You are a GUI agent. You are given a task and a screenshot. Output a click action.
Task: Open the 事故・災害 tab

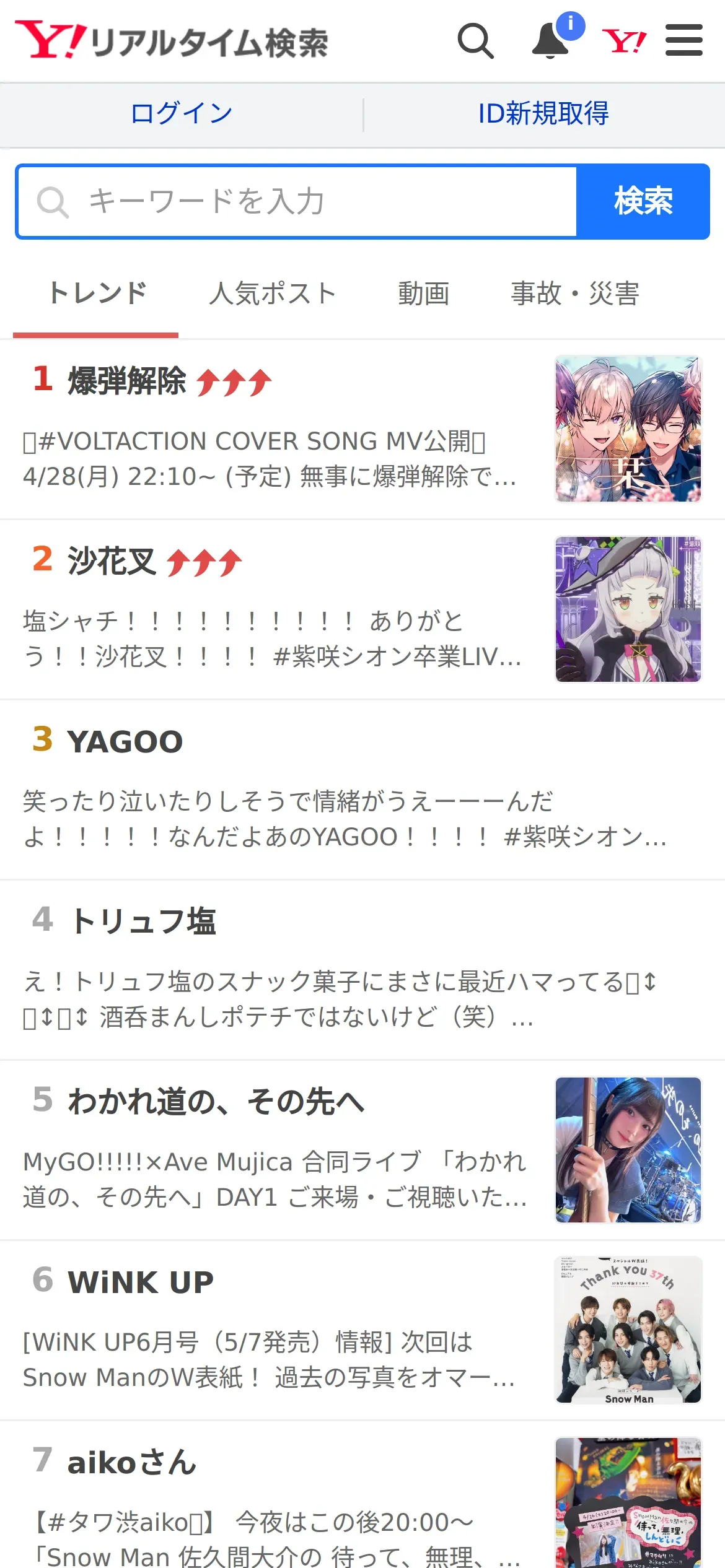point(574,294)
